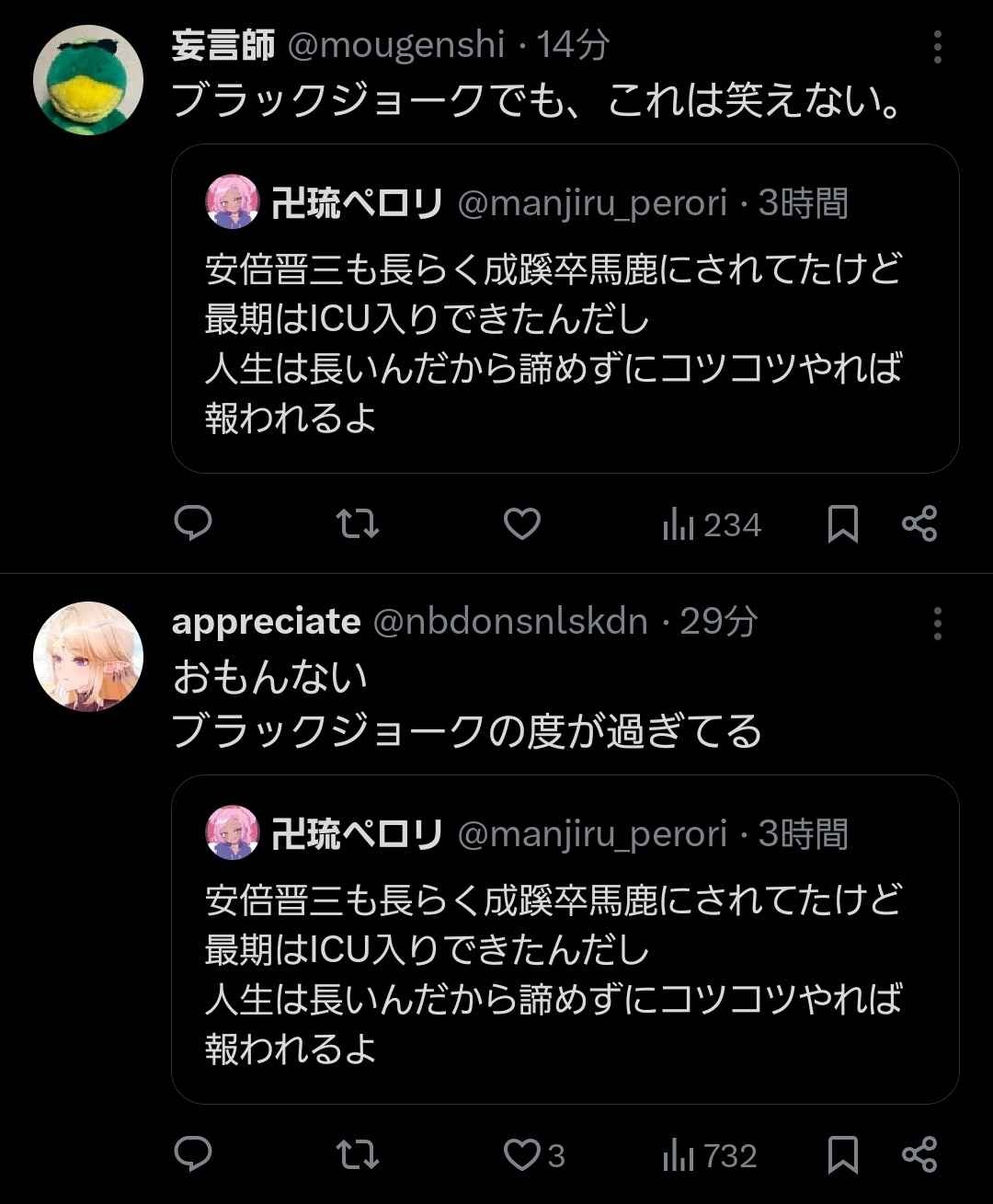Visit @nbdonsnlskdn profile via username

[x=510, y=622]
